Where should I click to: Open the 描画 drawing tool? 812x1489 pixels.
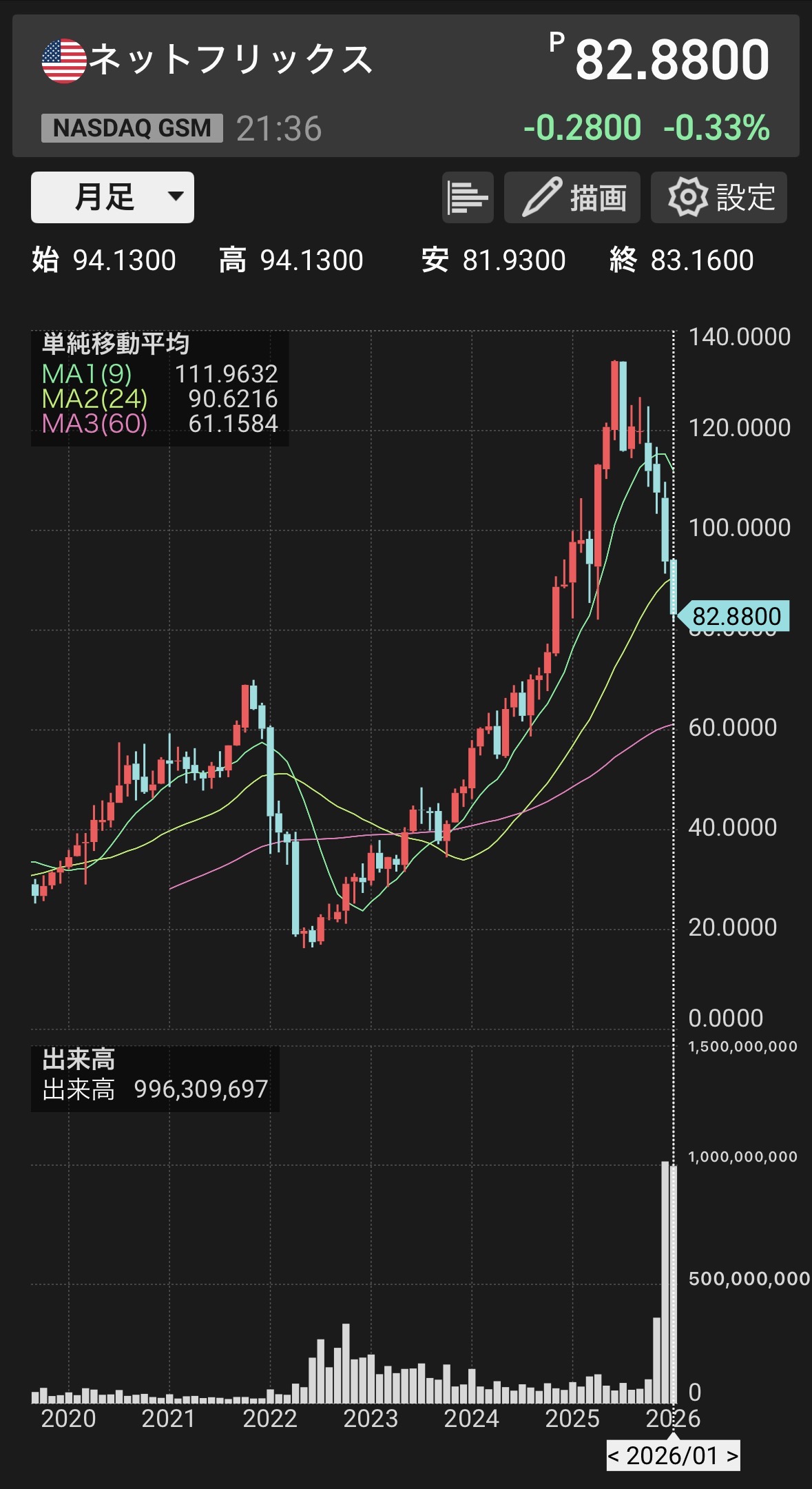572,198
